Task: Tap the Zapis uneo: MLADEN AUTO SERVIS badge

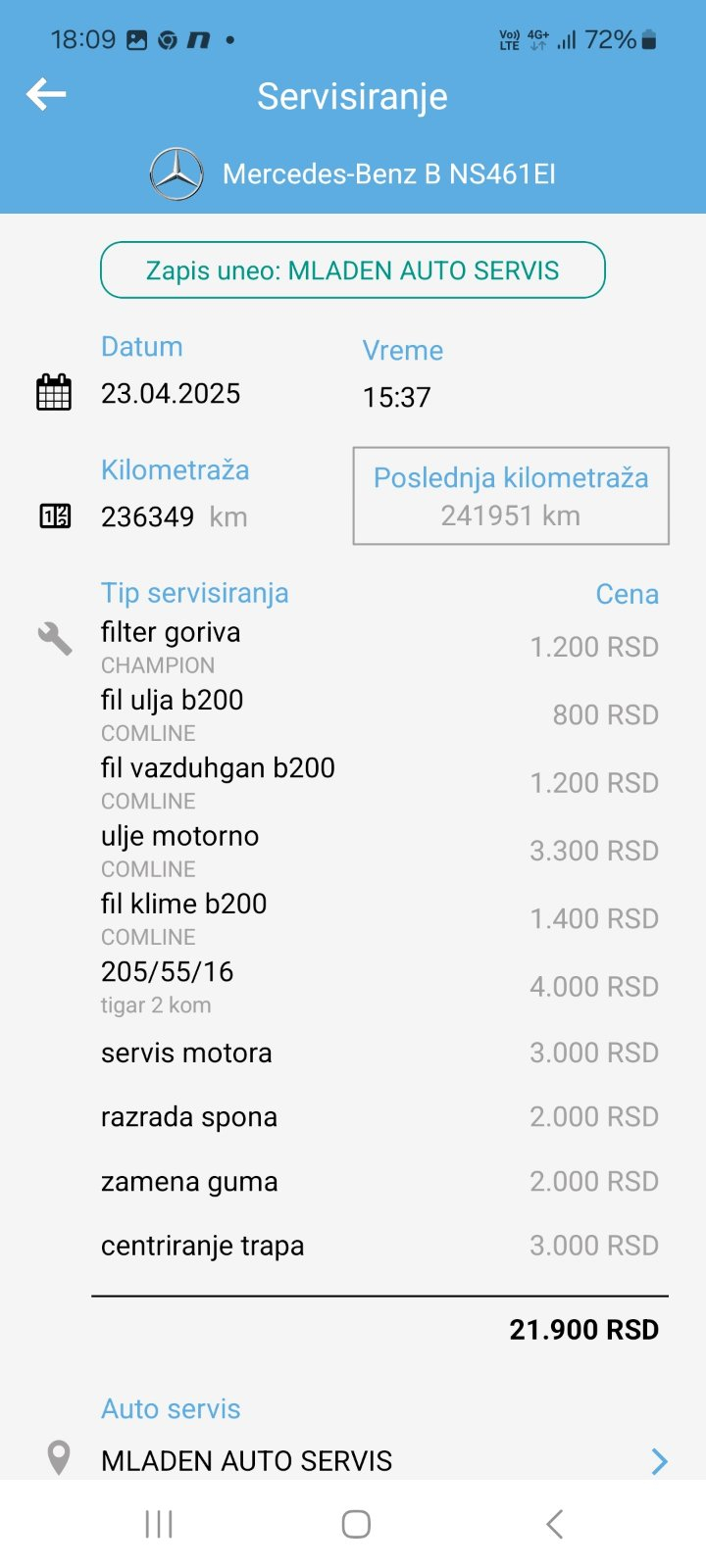Action: (353, 270)
